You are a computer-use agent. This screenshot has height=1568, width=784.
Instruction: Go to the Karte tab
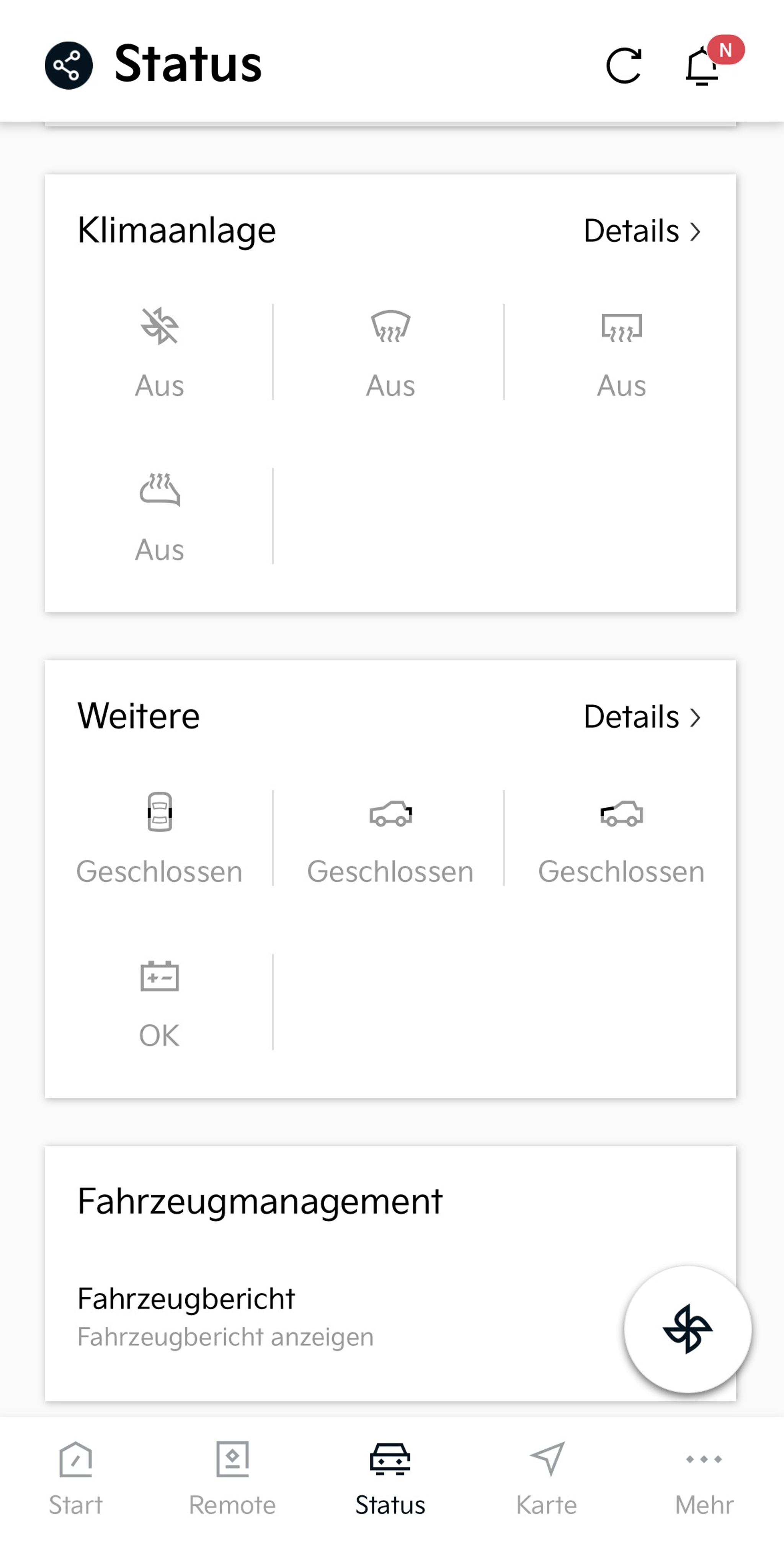click(547, 1478)
